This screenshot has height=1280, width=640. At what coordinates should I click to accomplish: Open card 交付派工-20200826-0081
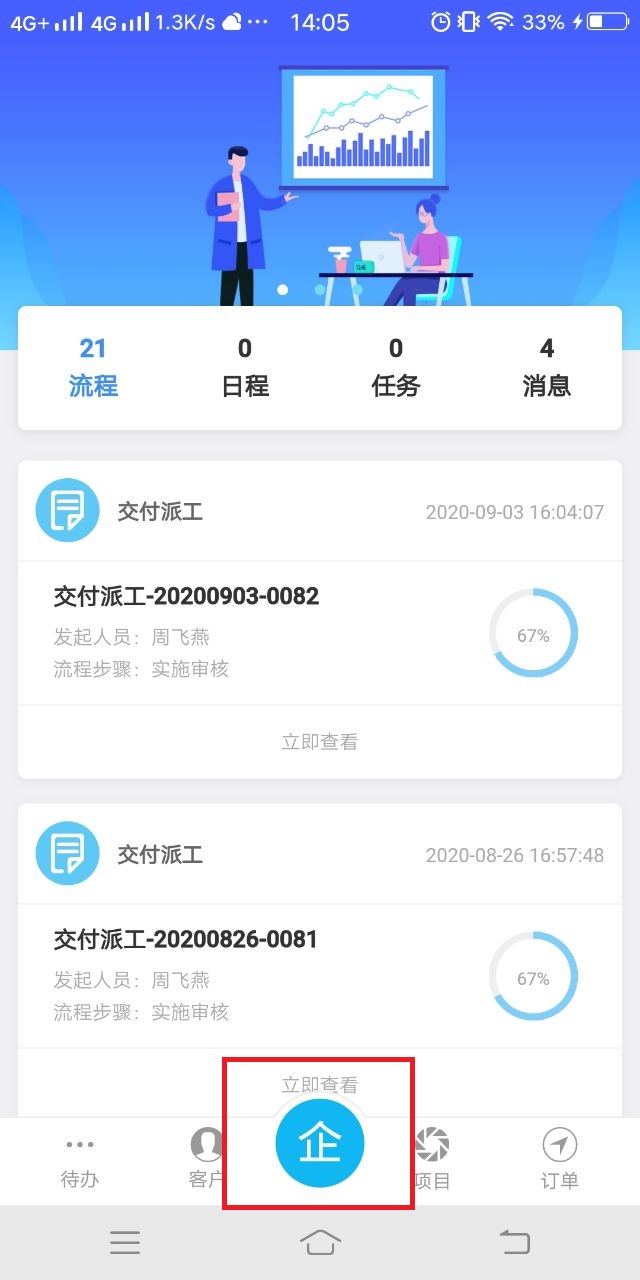click(x=185, y=940)
